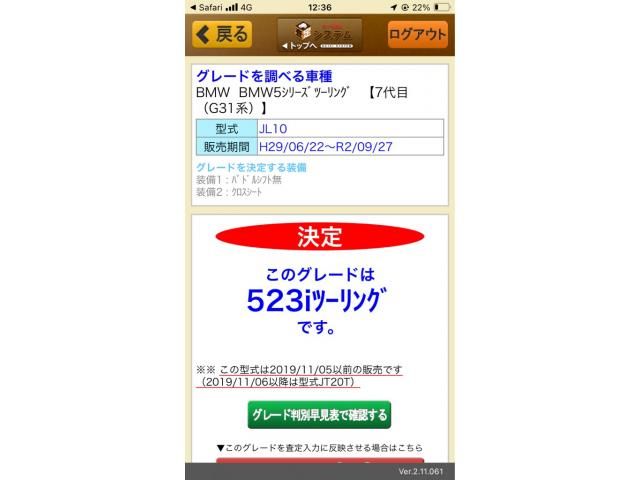Tap the 戻る back button
The image size is (640, 480).
coord(222,34)
